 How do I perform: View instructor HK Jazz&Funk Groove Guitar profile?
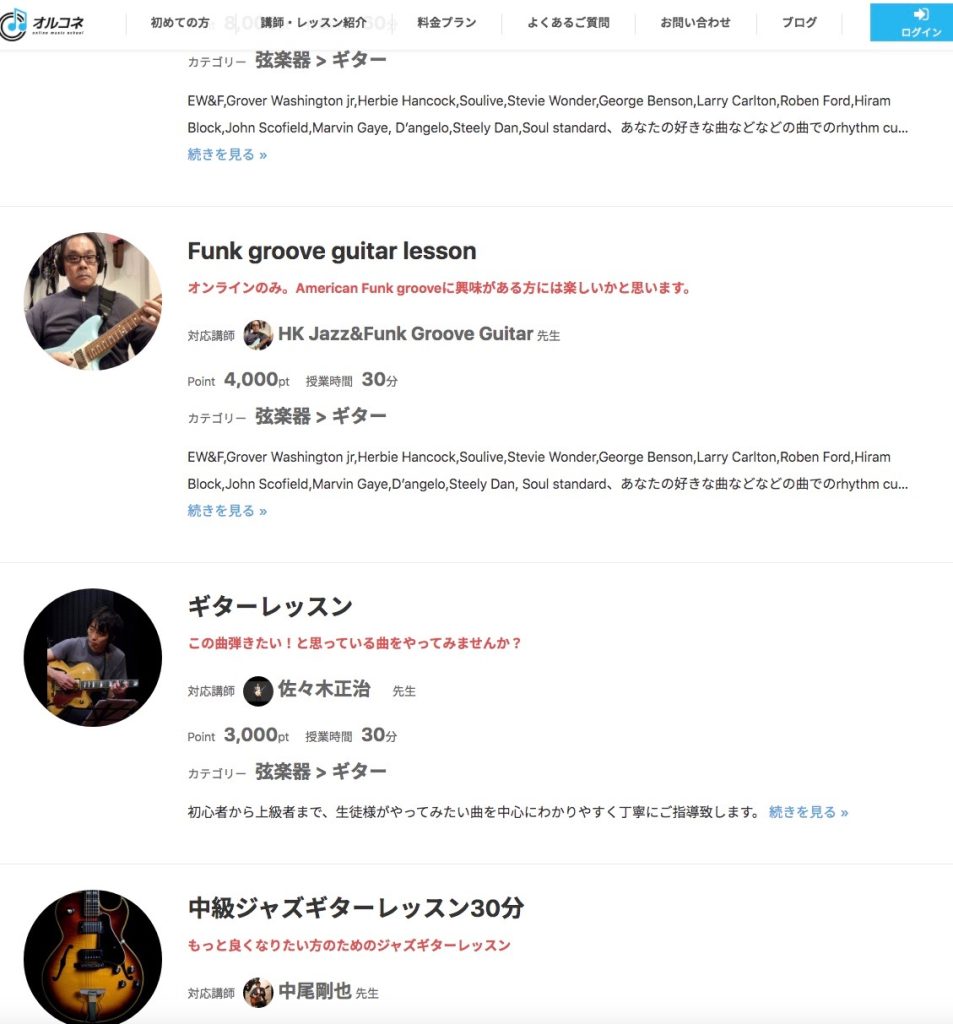click(x=404, y=334)
